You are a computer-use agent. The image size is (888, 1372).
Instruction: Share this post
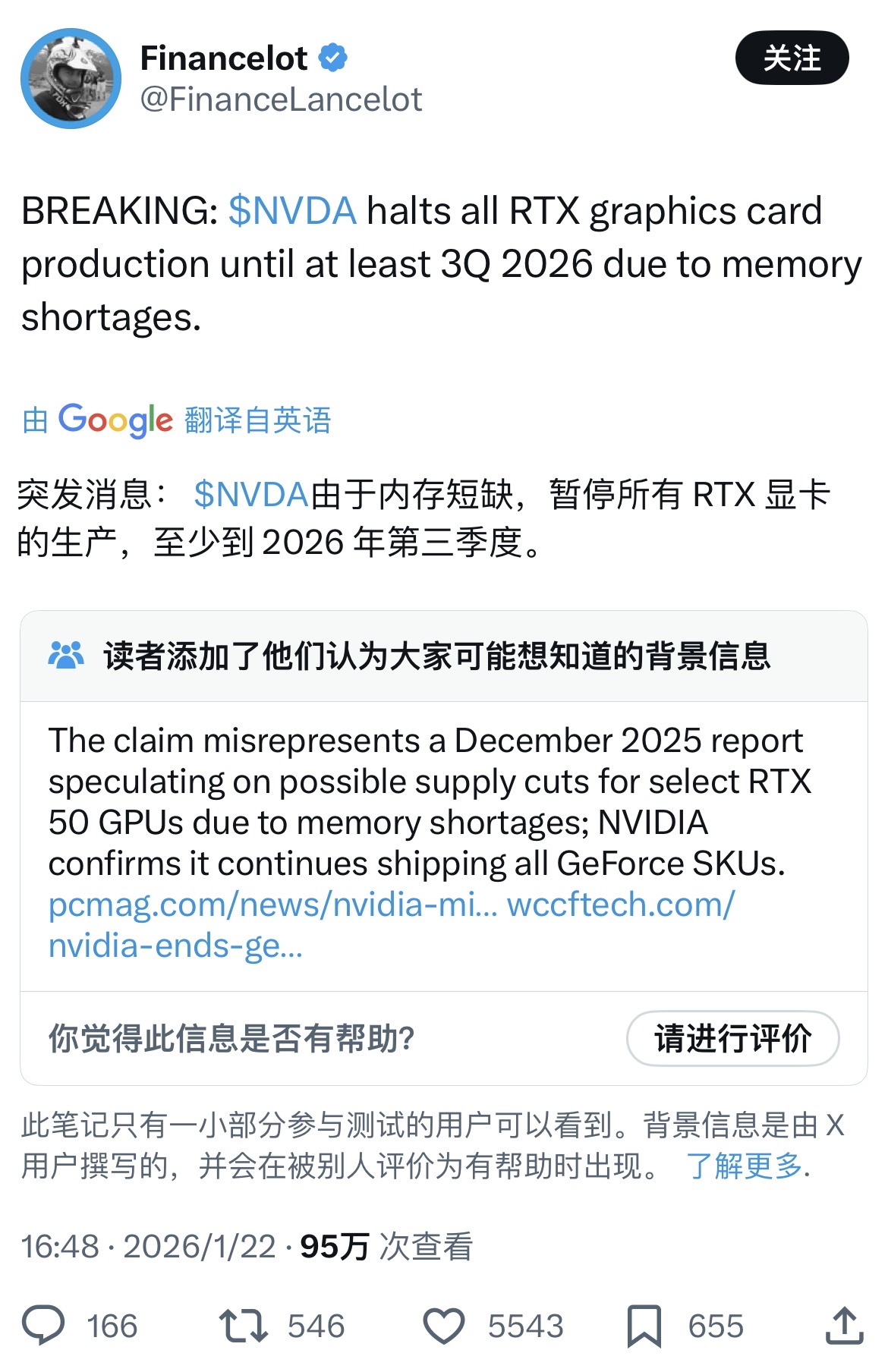(844, 1326)
